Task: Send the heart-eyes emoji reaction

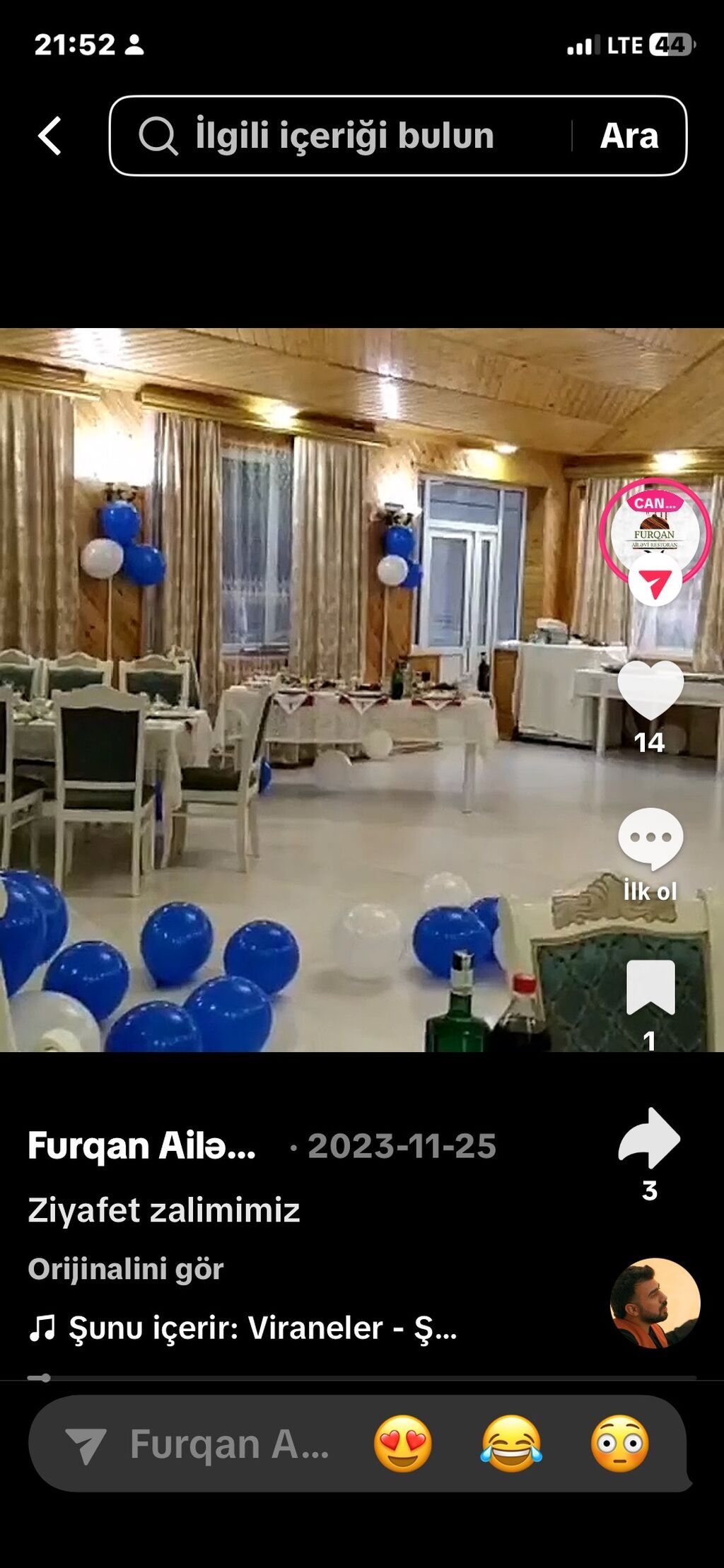Action: tap(403, 1444)
